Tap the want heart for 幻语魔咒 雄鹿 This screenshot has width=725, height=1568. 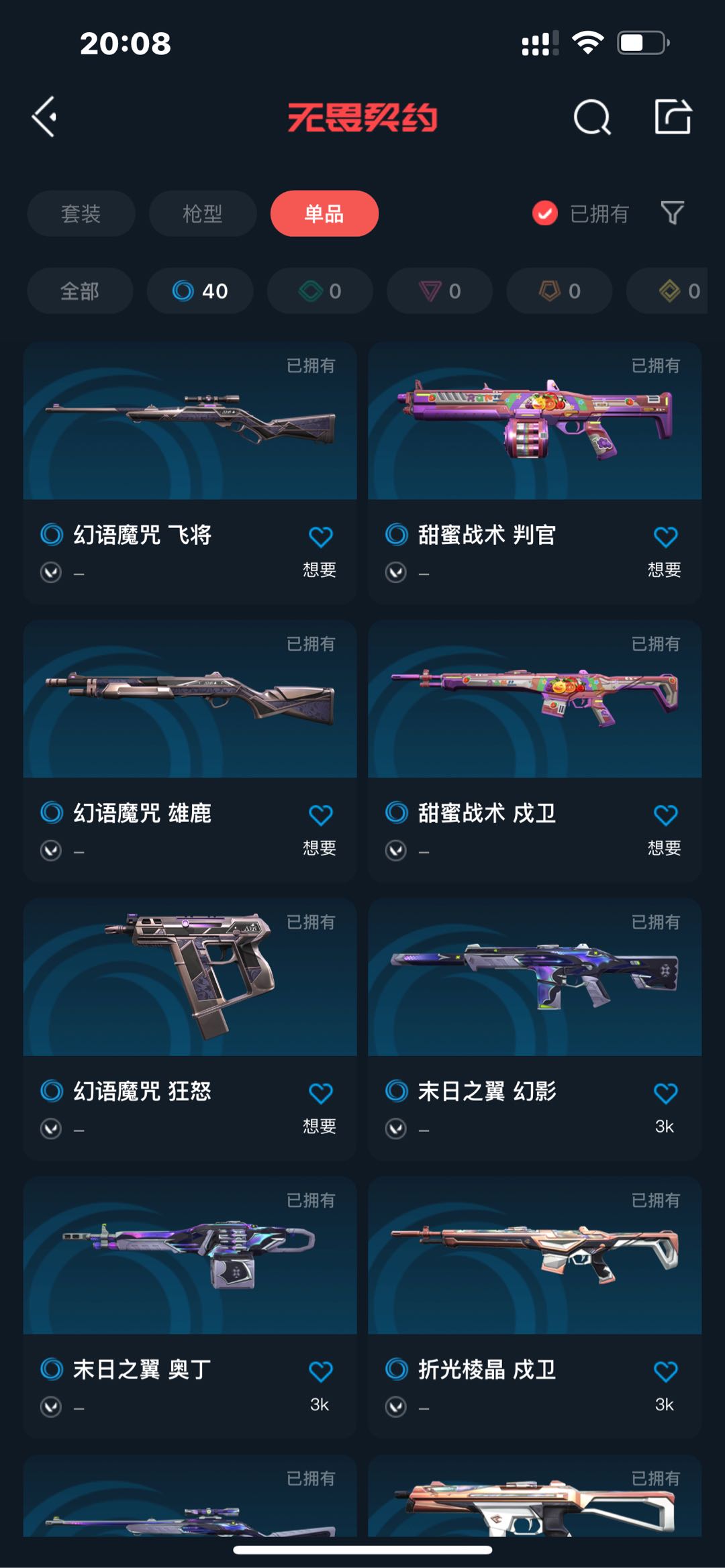320,815
